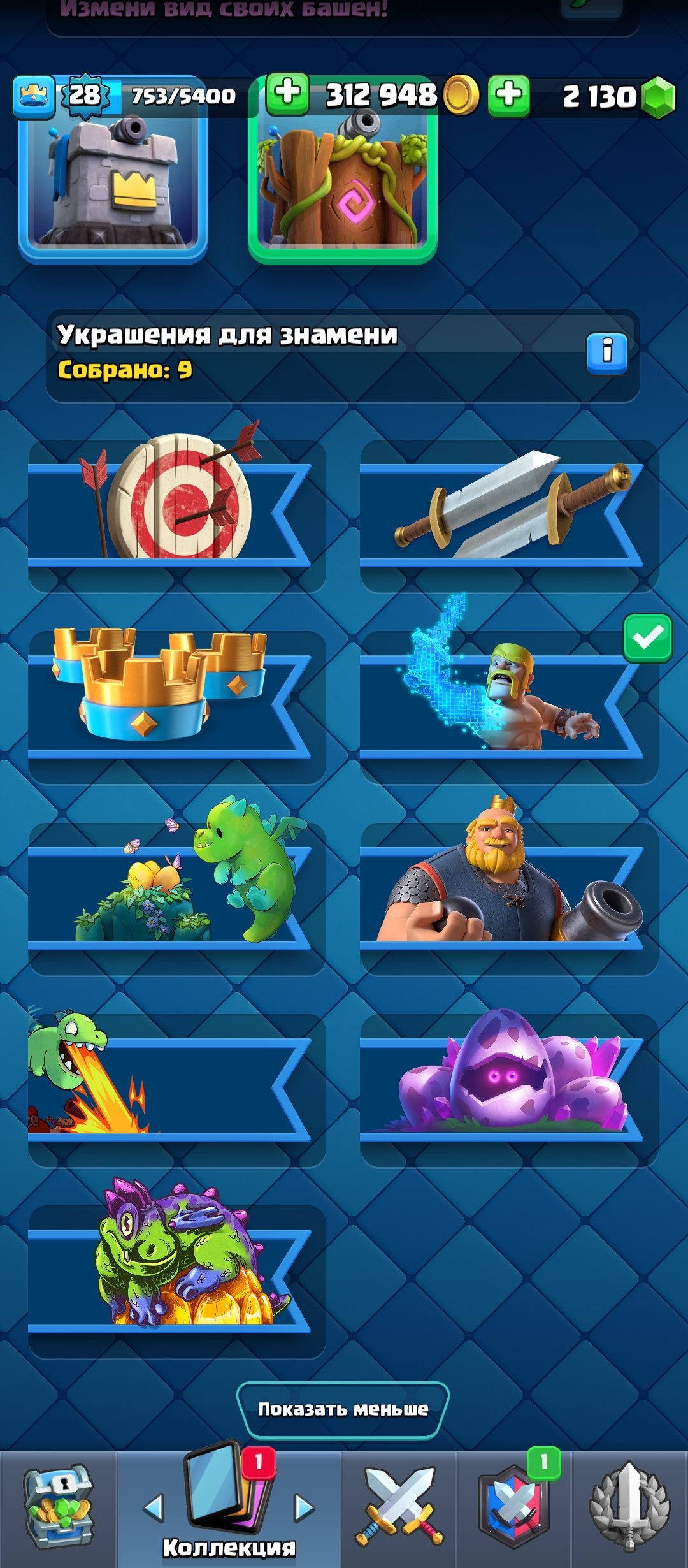Open the clan shield tab
Image resolution: width=688 pixels, height=1568 pixels.
tap(514, 1509)
